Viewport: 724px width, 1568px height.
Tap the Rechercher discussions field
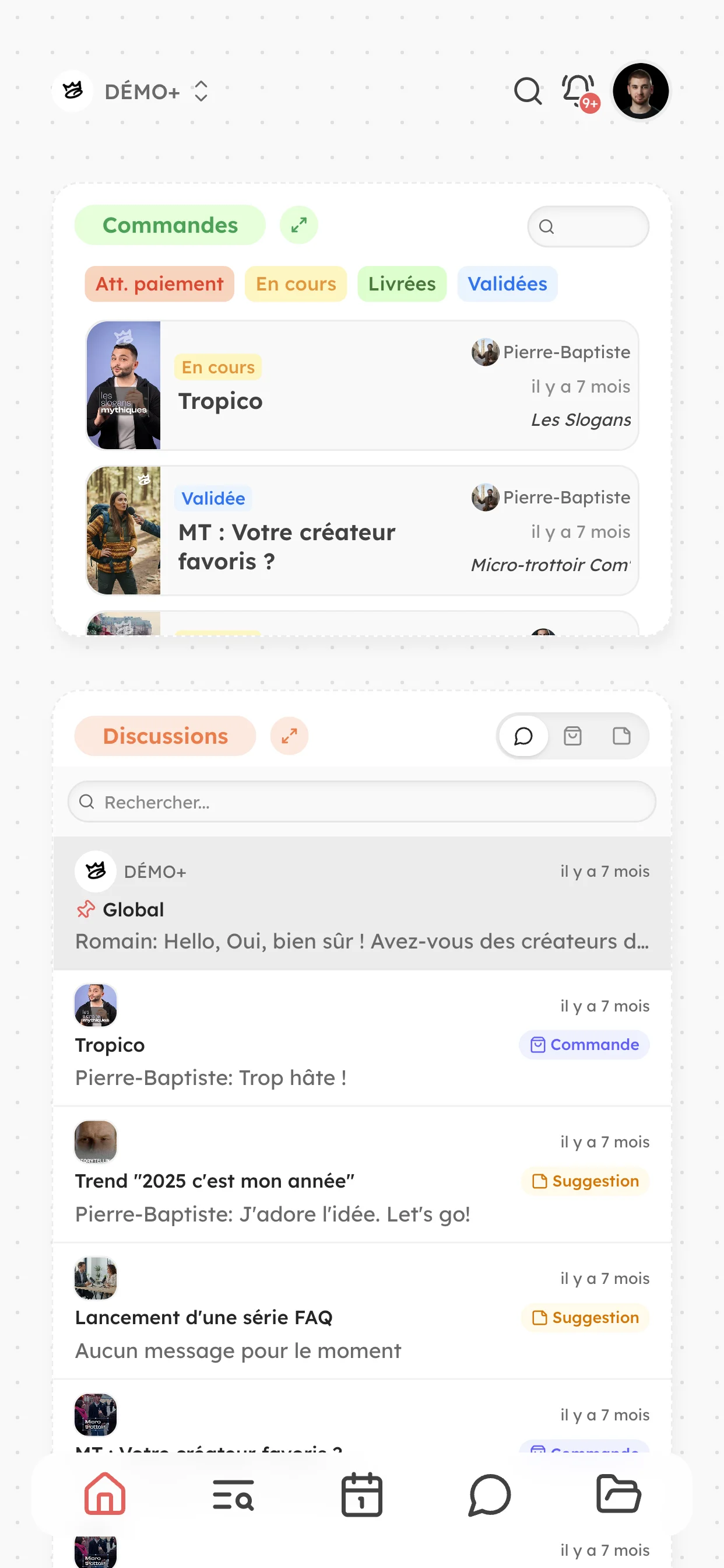[361, 801]
